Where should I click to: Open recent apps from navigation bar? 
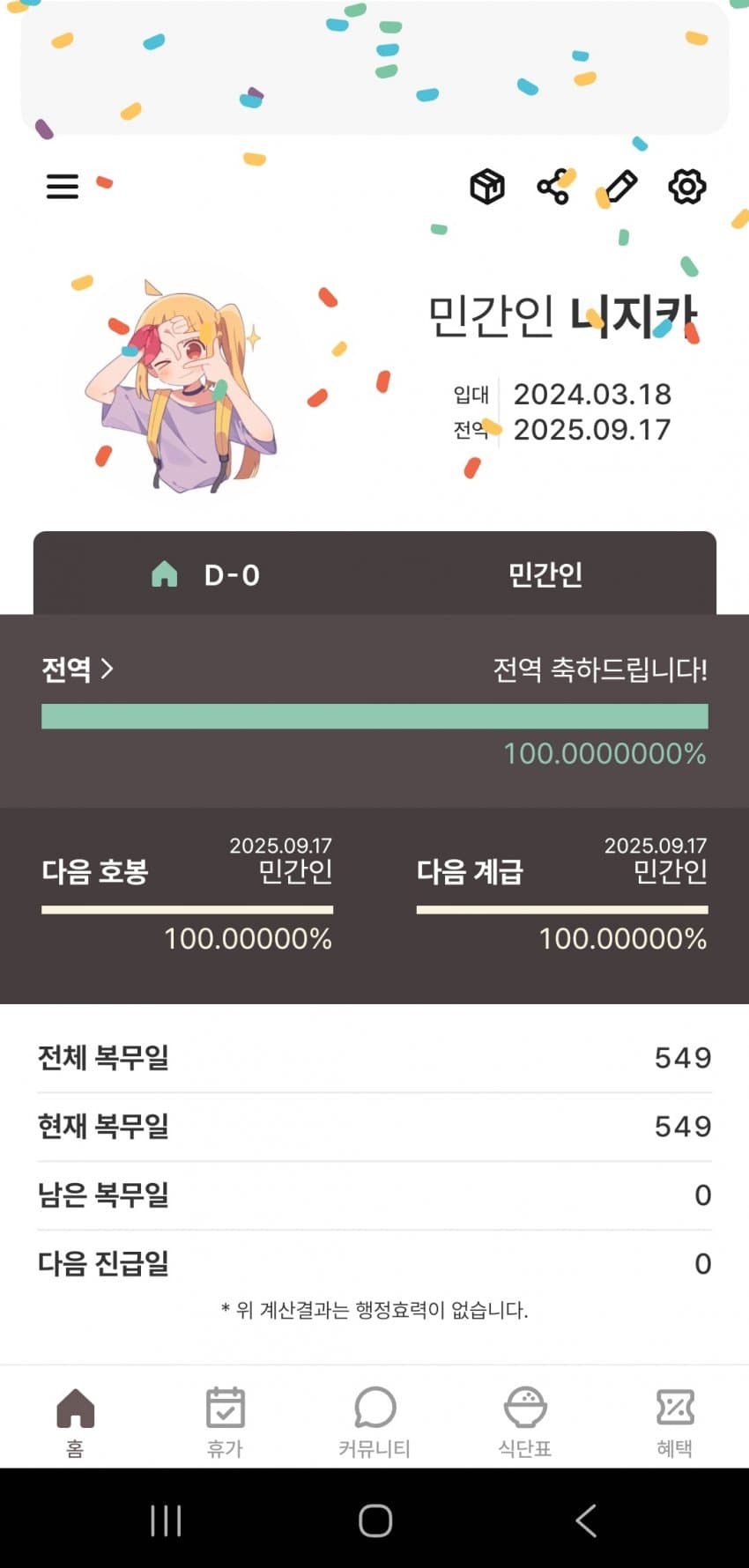pyautogui.click(x=166, y=1520)
